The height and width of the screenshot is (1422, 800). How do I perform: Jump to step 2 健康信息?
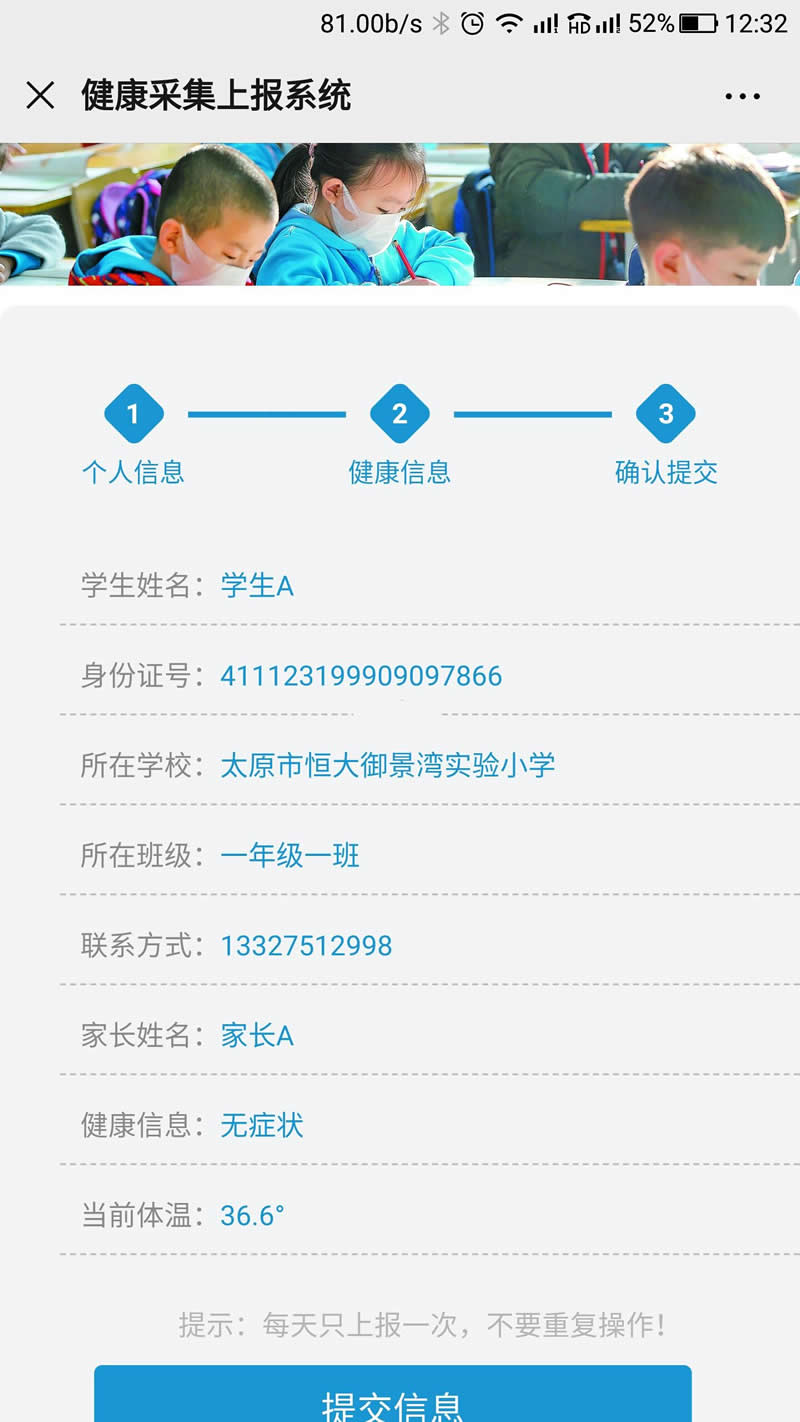399,414
